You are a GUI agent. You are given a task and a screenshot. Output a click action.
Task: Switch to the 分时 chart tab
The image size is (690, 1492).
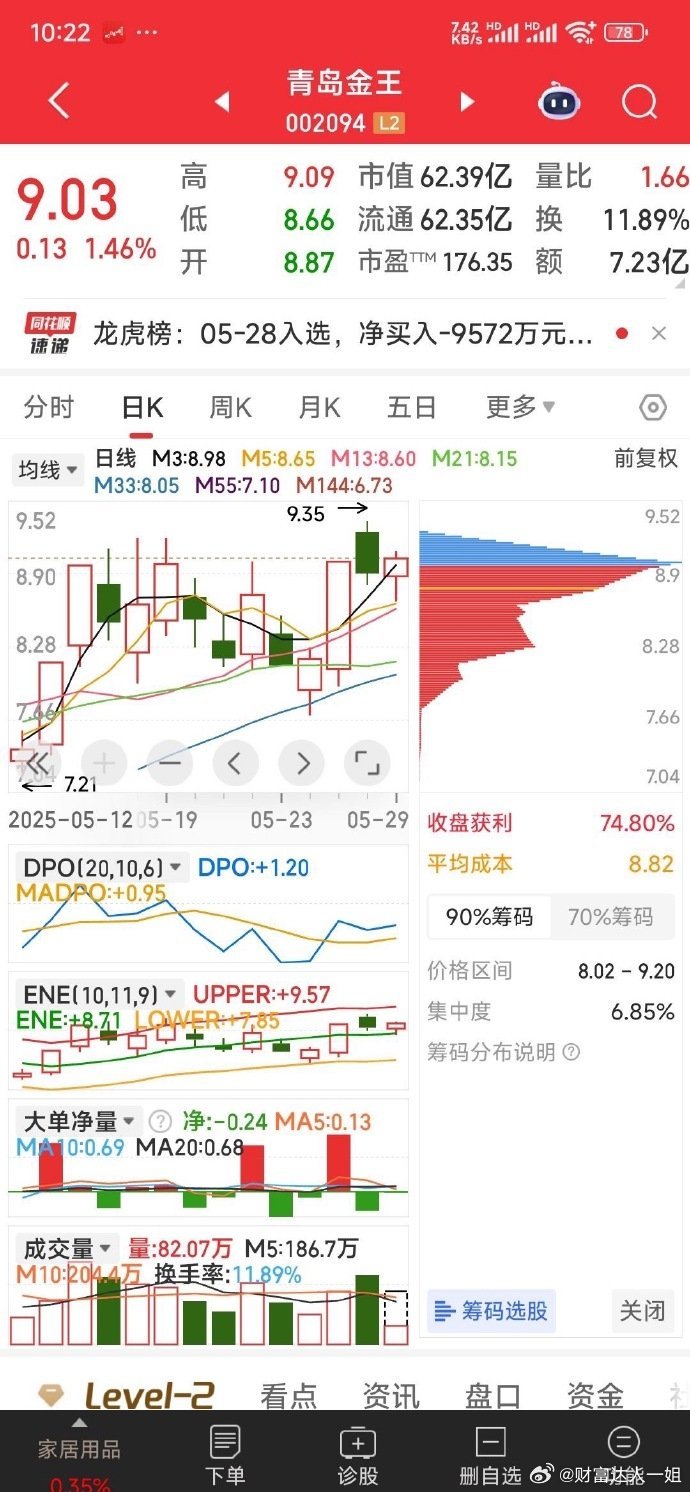tap(49, 407)
